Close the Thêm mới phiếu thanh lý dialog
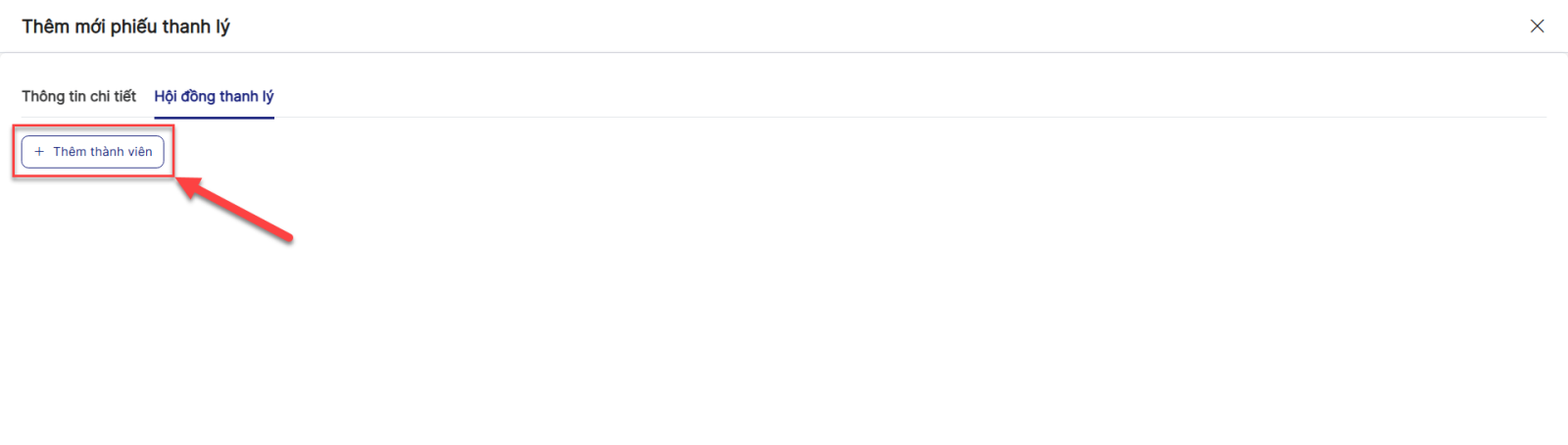The height and width of the screenshot is (445, 1568). click(1537, 26)
